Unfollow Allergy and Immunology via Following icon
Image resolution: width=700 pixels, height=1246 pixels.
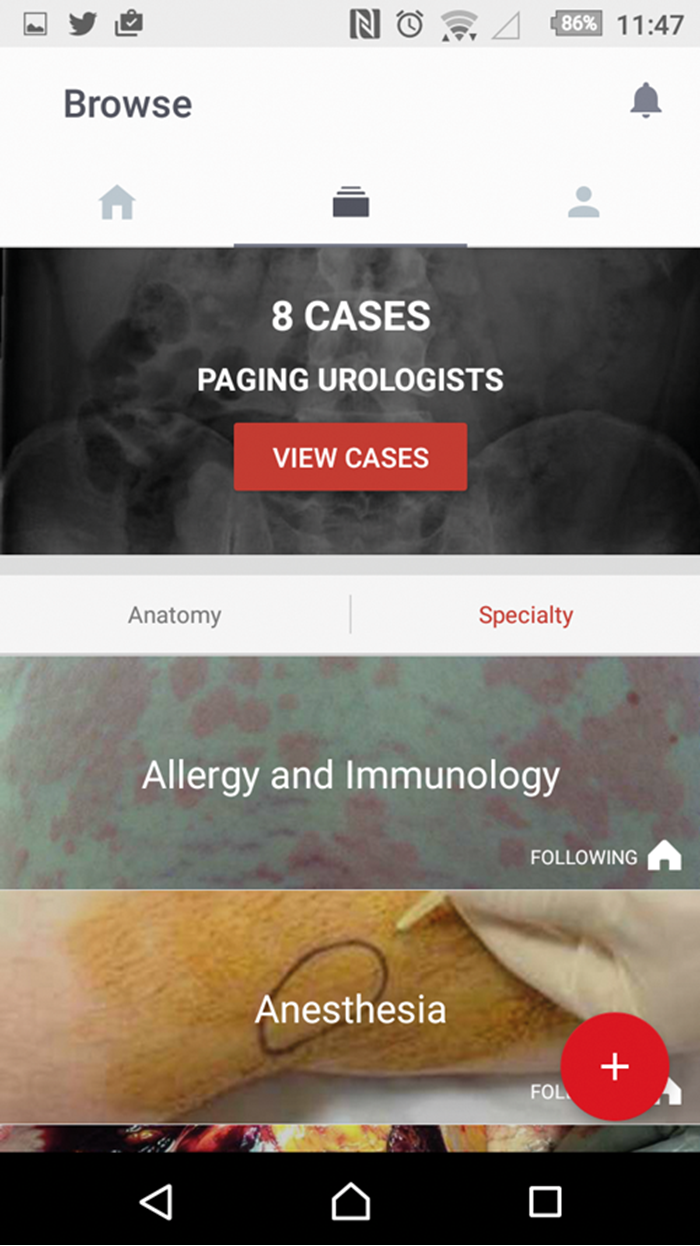(663, 856)
